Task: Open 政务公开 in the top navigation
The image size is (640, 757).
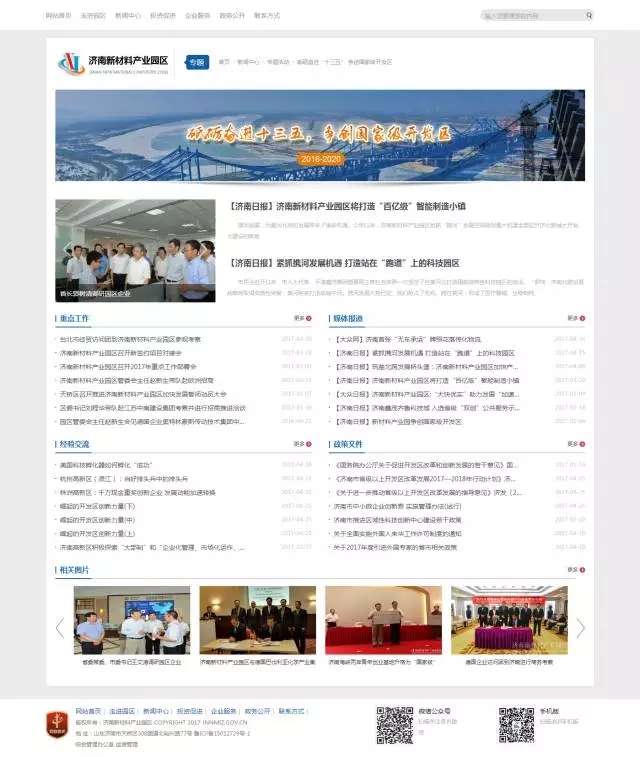Action: pyautogui.click(x=232, y=16)
